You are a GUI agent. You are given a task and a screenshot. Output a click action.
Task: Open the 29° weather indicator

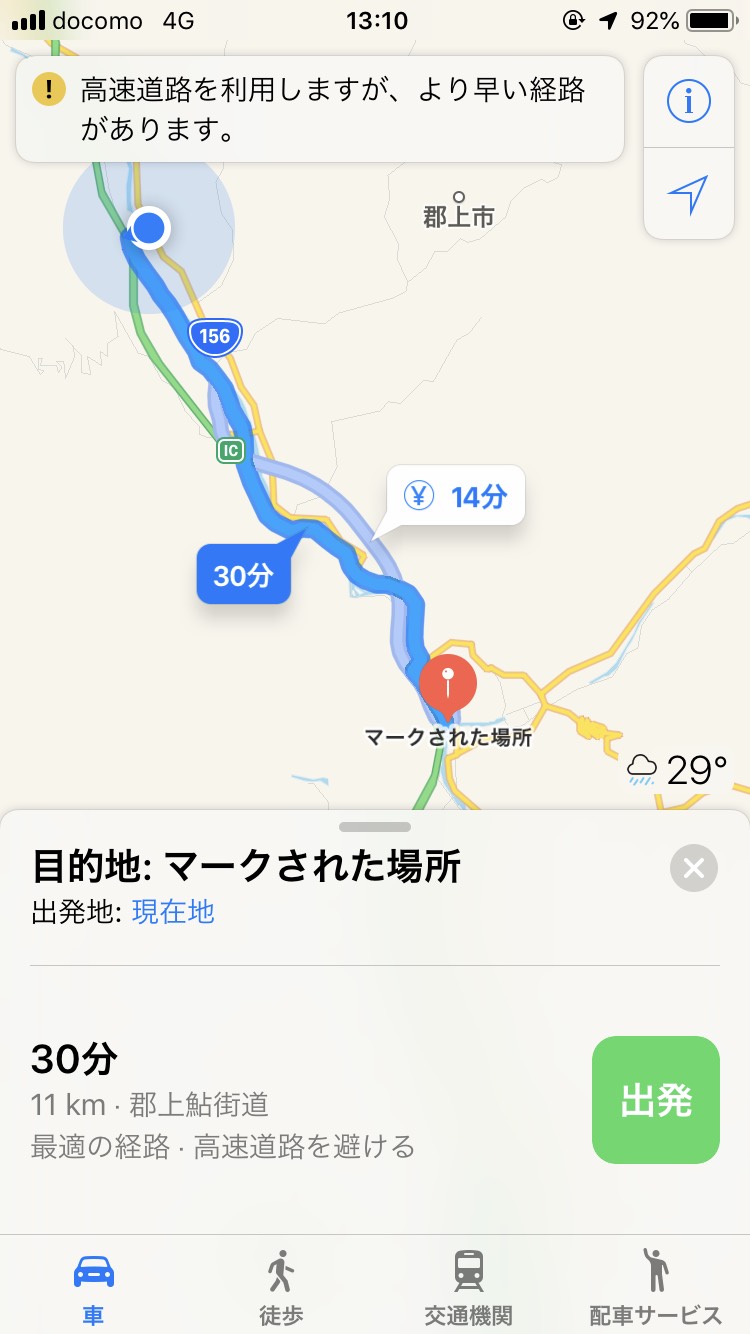pyautogui.click(x=677, y=771)
